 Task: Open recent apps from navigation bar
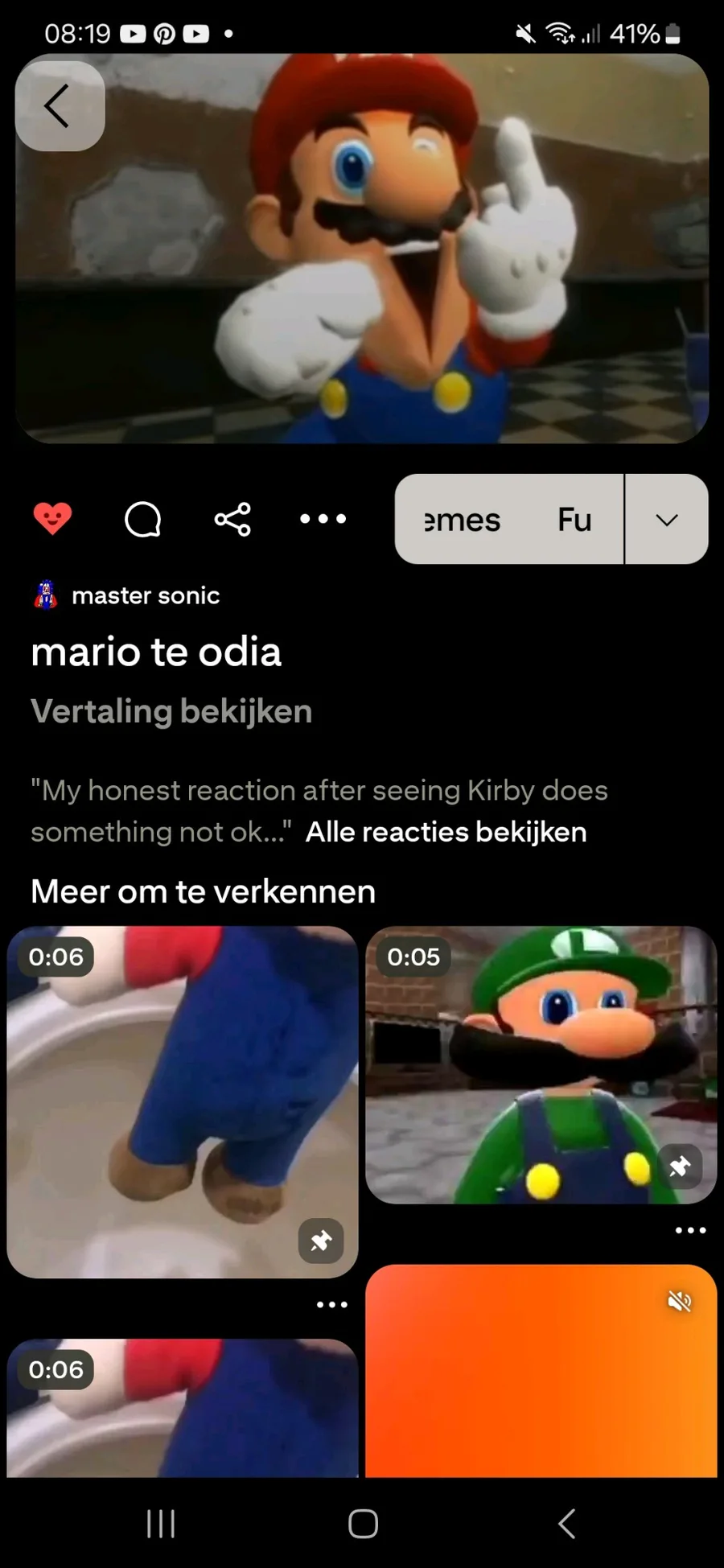pos(161,1523)
